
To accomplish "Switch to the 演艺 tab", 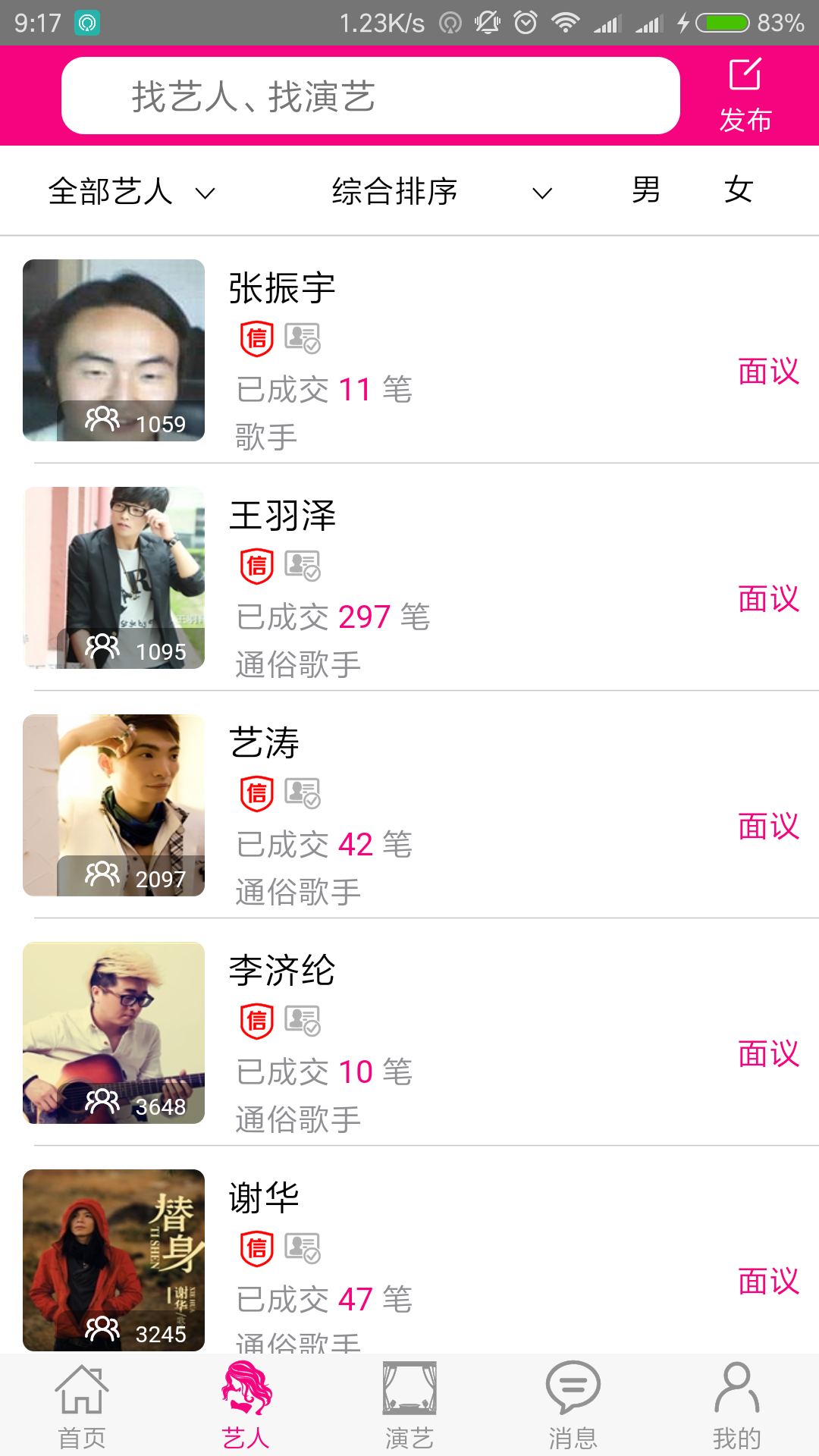I will point(409,1406).
